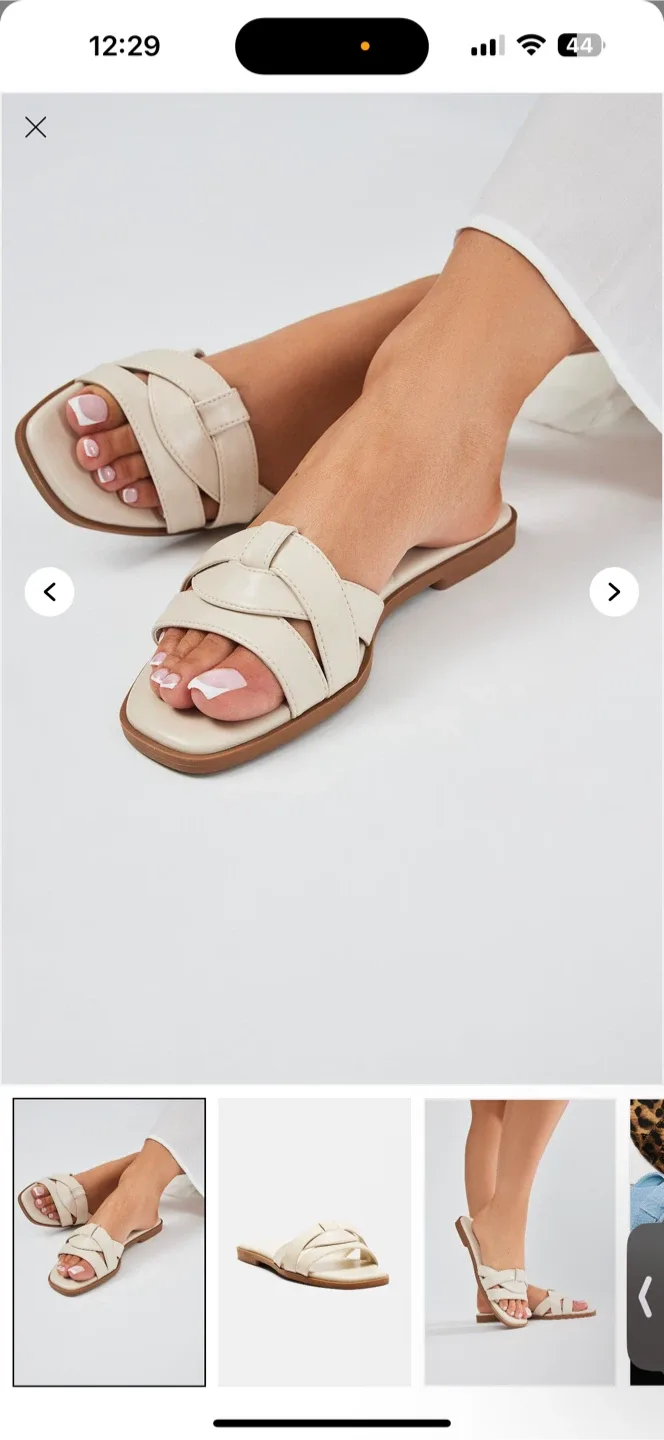This screenshot has height=1440, width=664.
Task: Go to the next product photo
Action: point(614,592)
